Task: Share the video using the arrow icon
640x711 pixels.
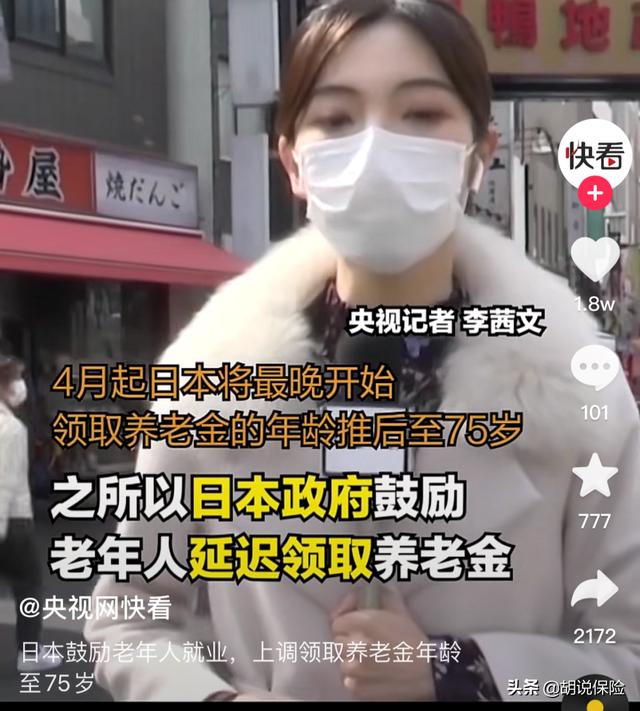Action: (595, 590)
